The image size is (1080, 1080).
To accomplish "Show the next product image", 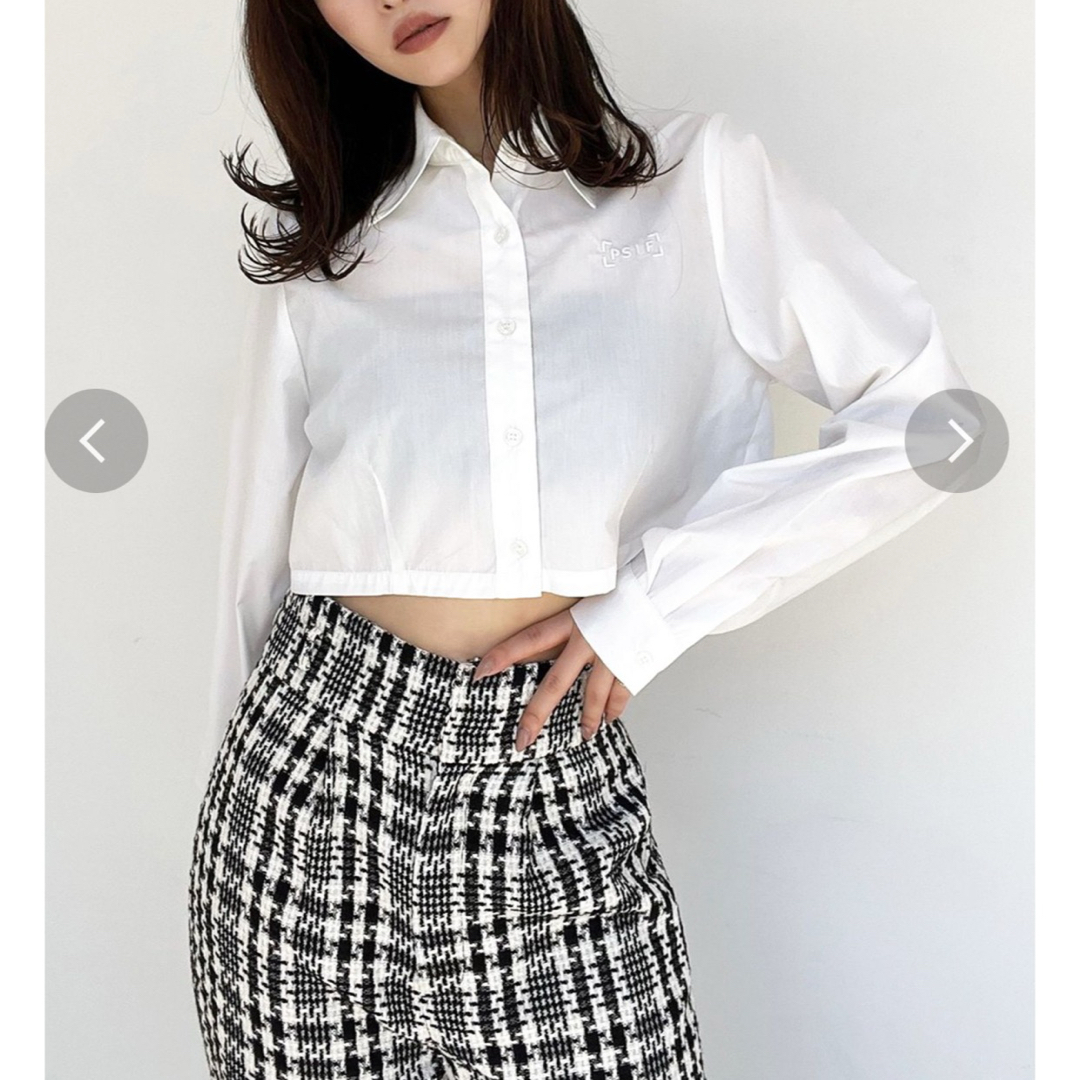I will coord(956,440).
